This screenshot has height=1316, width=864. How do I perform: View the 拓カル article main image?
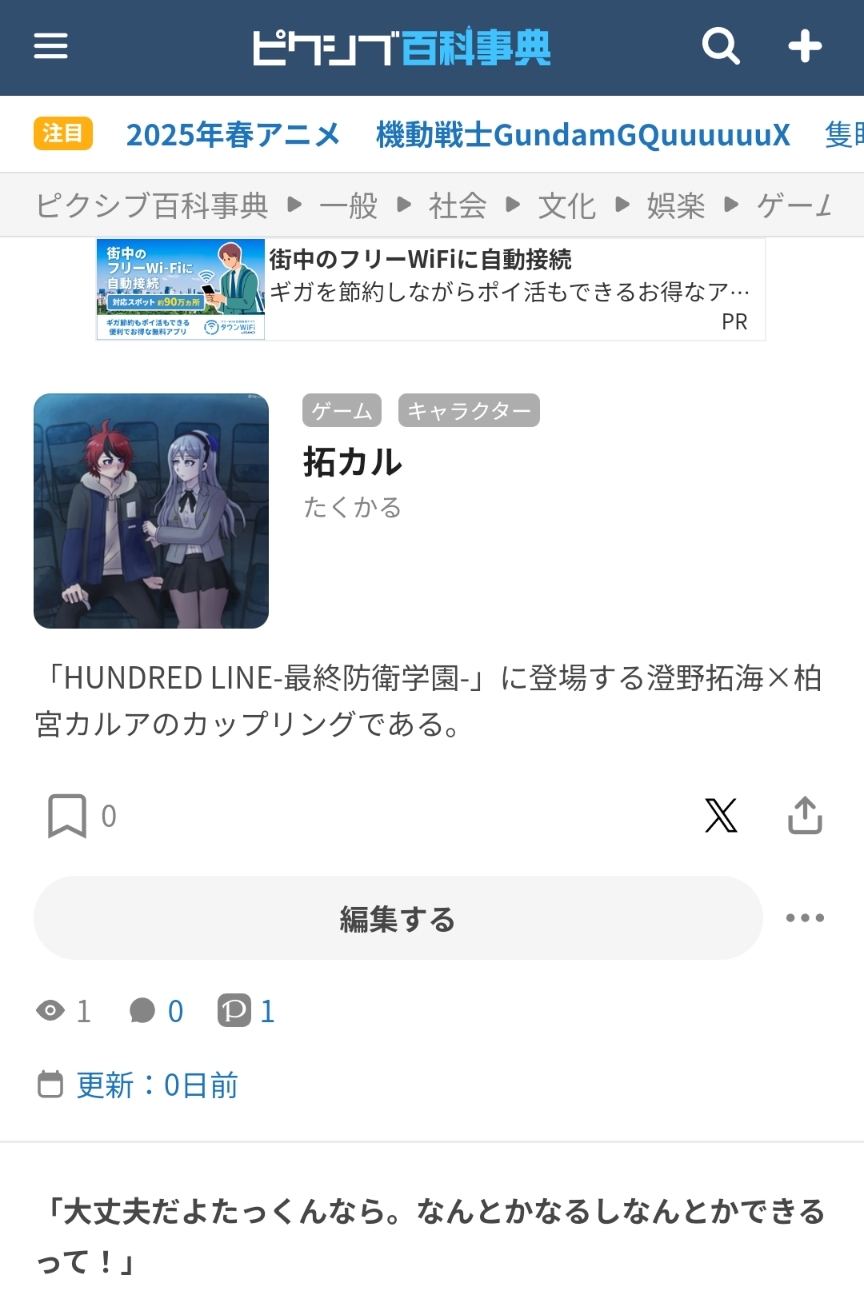(151, 511)
